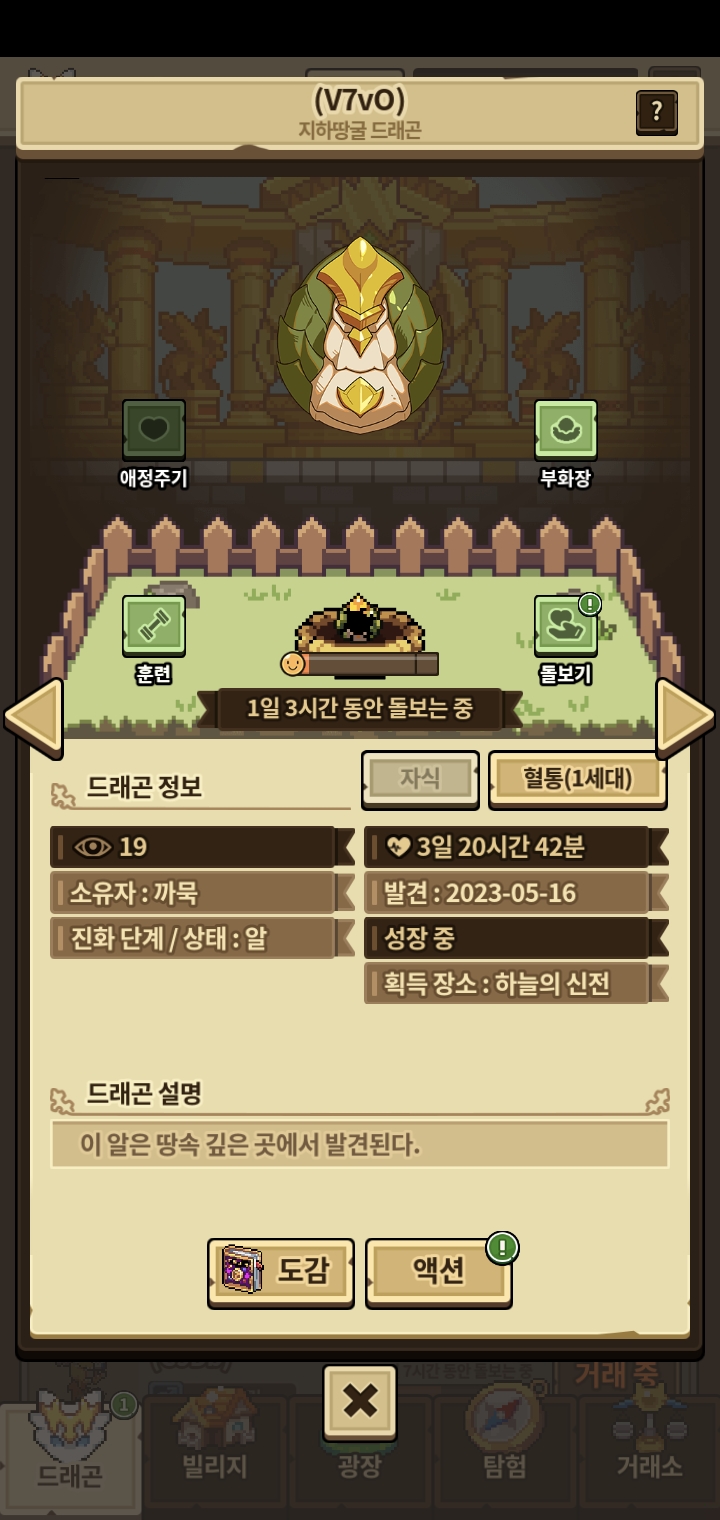The width and height of the screenshot is (720, 1520).
Task: Tap the 애정주기 heart icon
Action: pyautogui.click(x=154, y=431)
